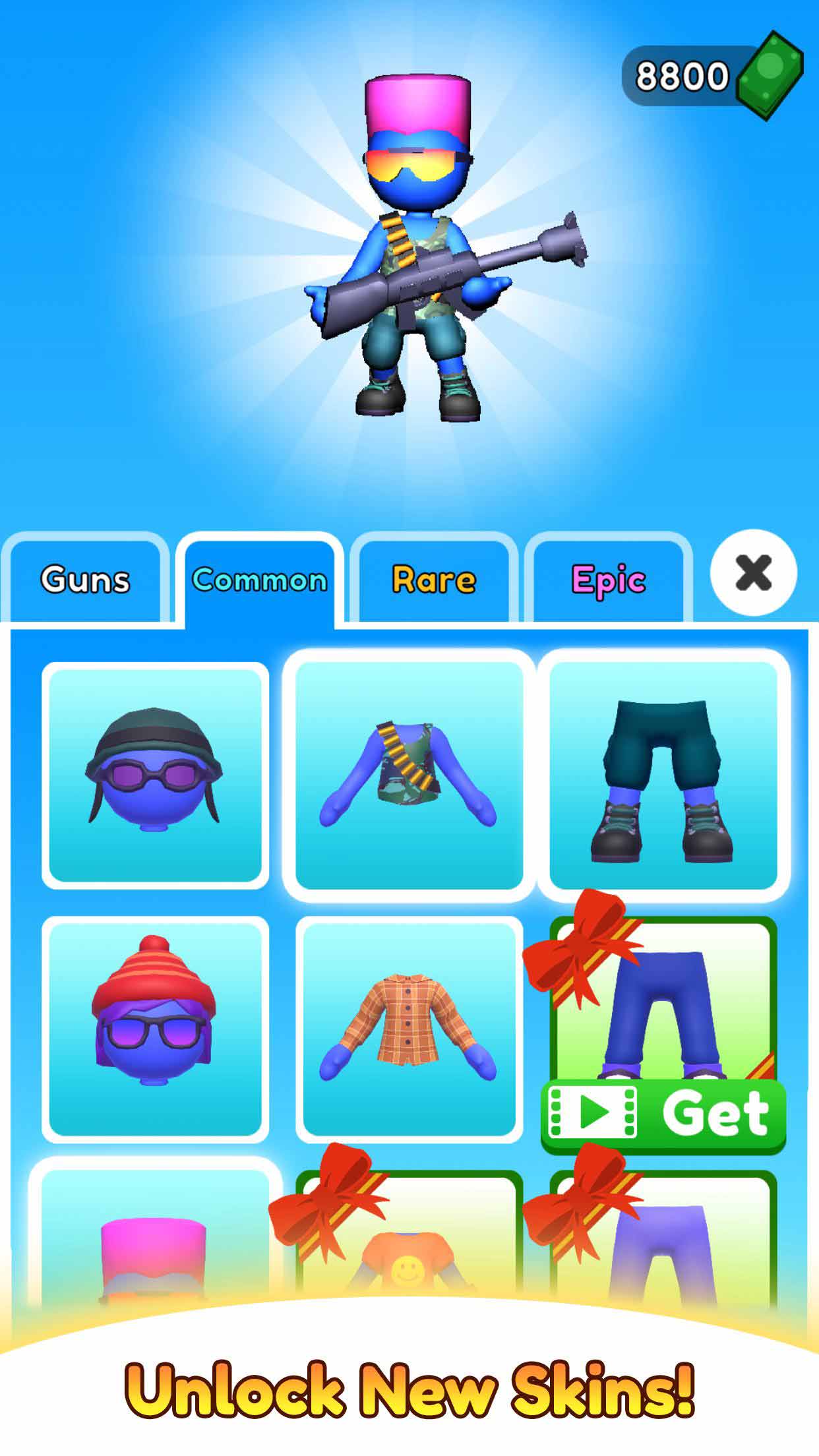Select the orange plaid shirt
This screenshot has width=819, height=1456.
coord(408,1029)
